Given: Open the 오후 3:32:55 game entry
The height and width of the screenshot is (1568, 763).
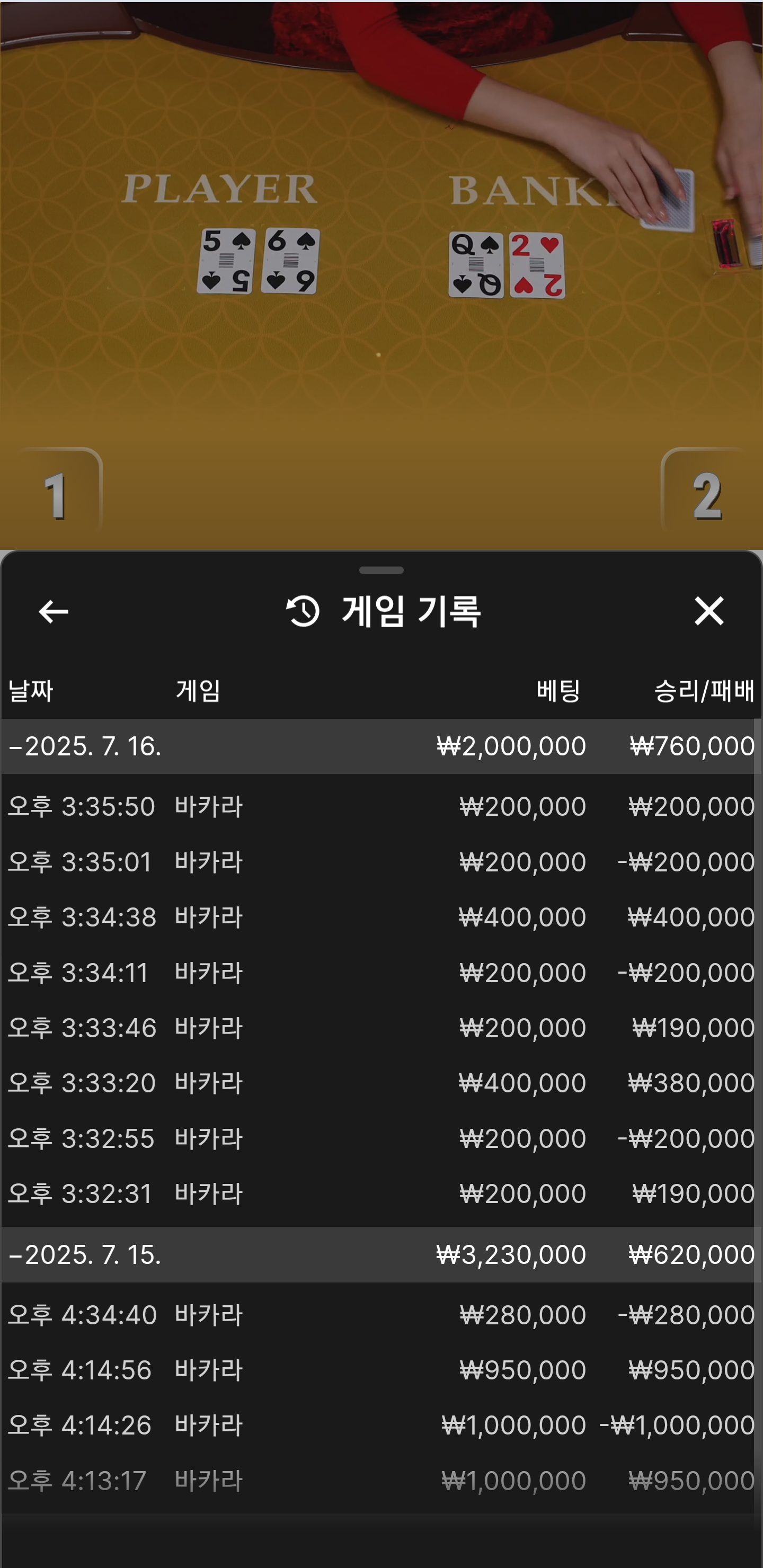Looking at the screenshot, I should click(x=381, y=1138).
